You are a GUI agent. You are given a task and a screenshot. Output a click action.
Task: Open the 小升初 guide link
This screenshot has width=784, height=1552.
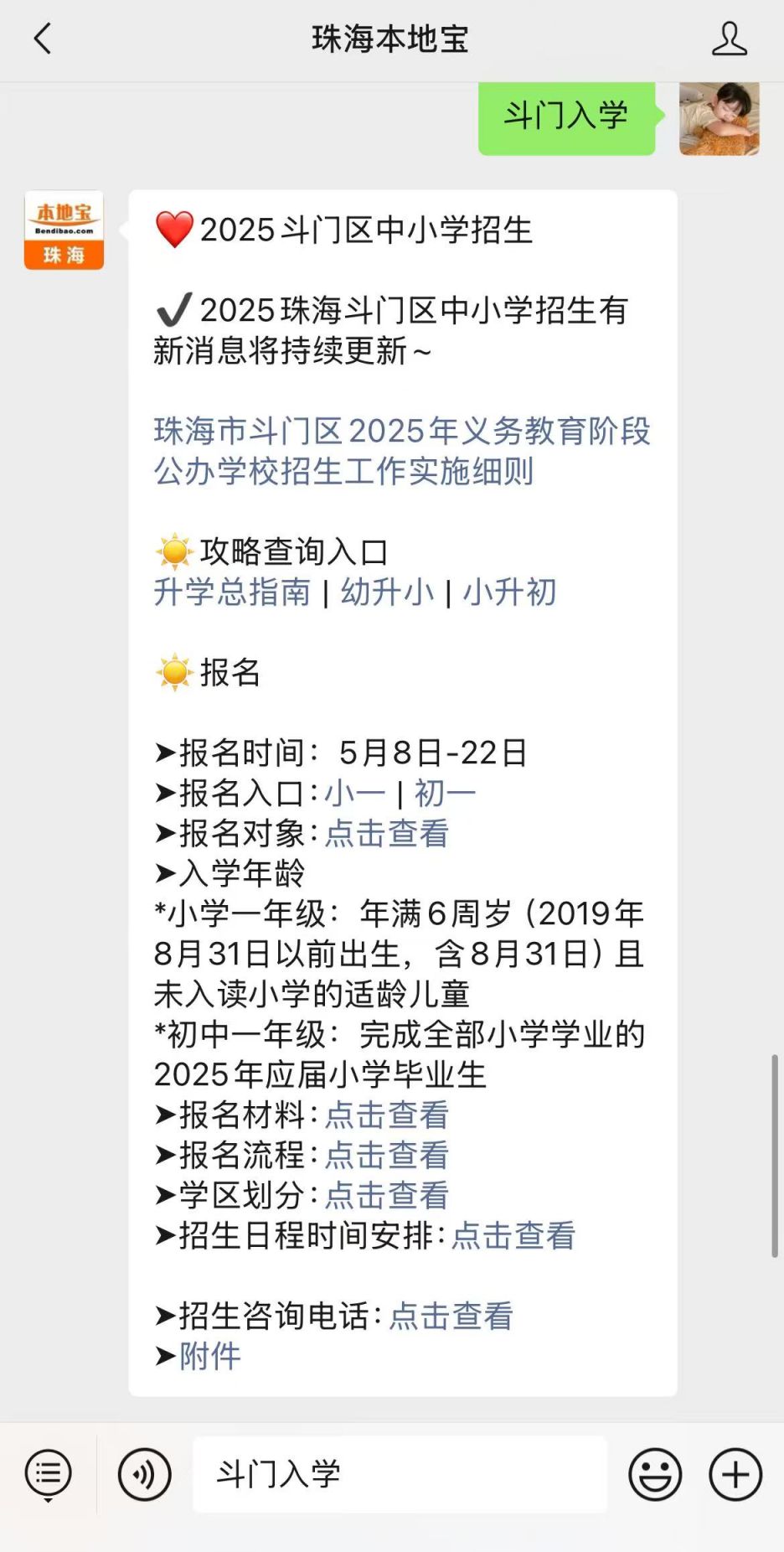(509, 592)
